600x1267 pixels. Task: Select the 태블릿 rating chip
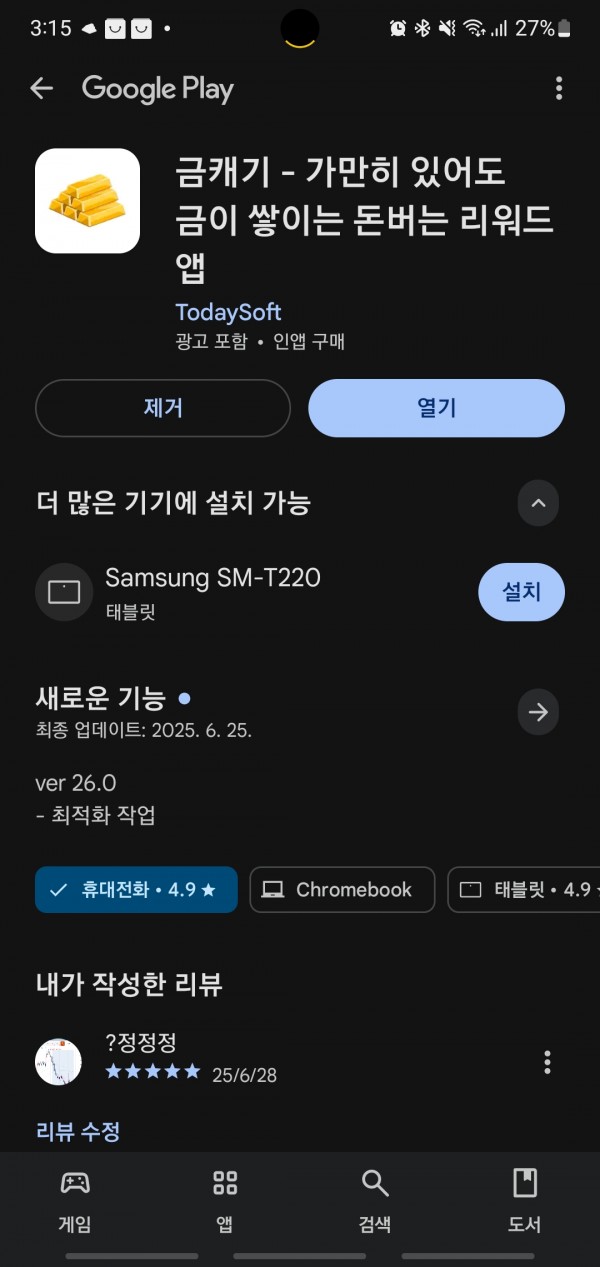(523, 890)
